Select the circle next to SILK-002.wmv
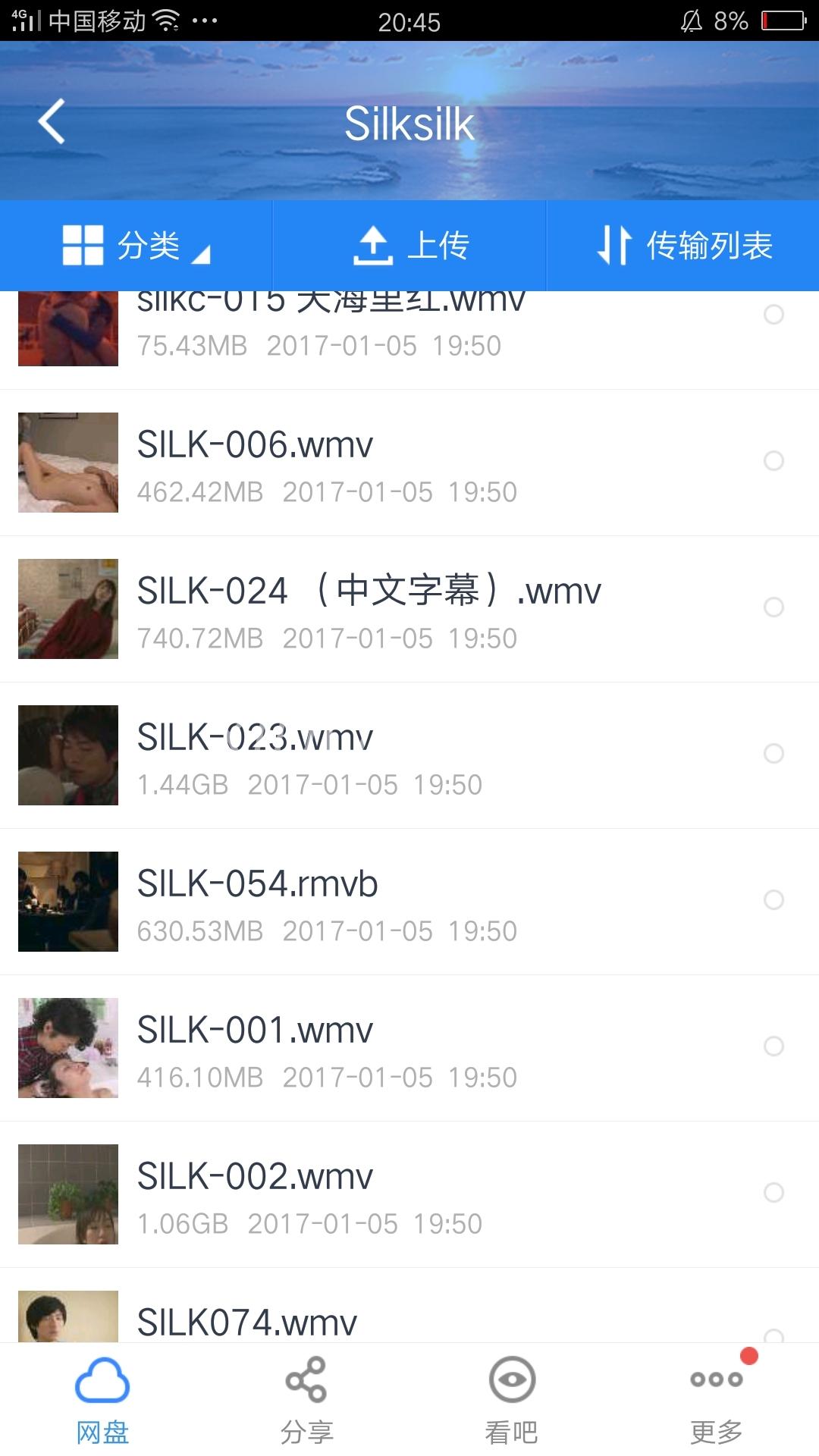This screenshot has height=1456, width=819. point(773,1193)
